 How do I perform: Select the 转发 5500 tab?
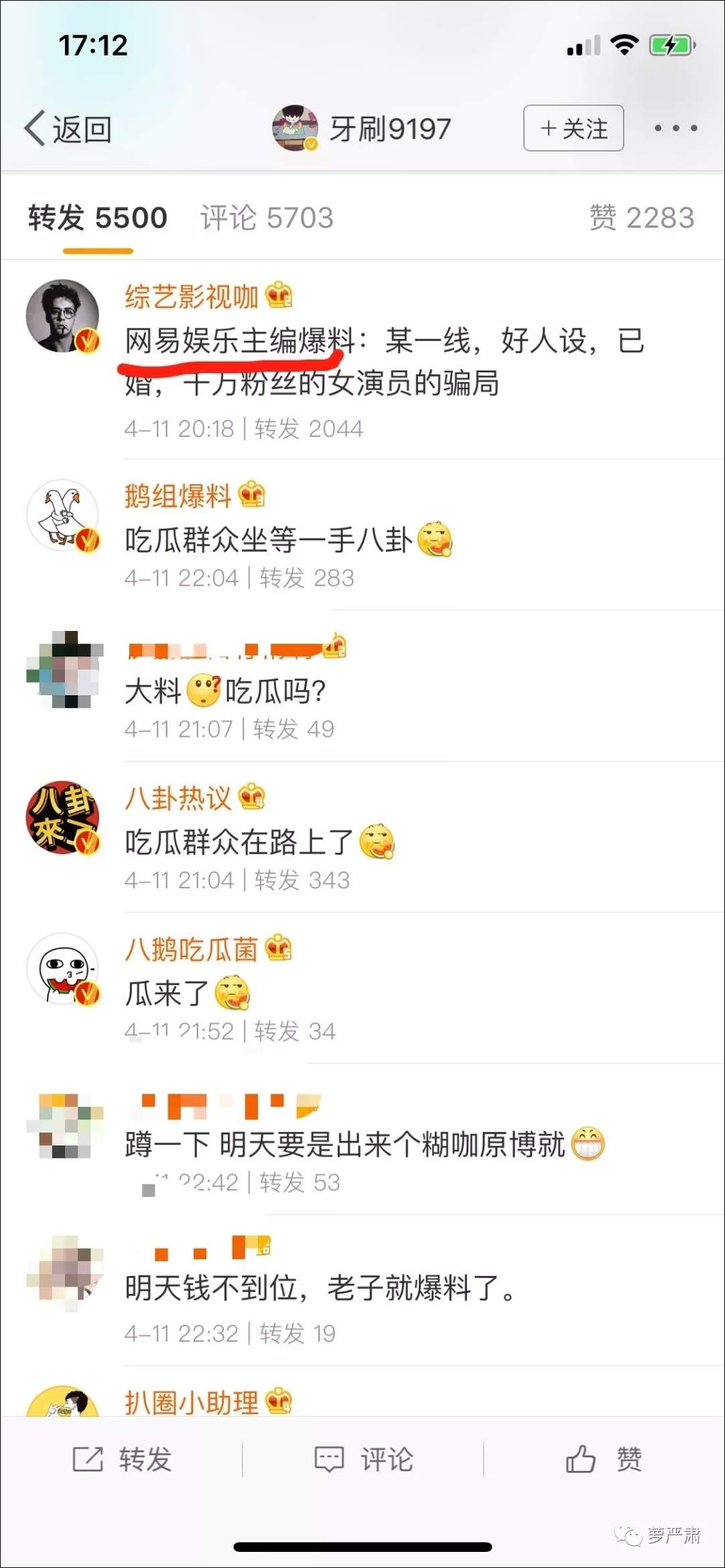pos(98,218)
